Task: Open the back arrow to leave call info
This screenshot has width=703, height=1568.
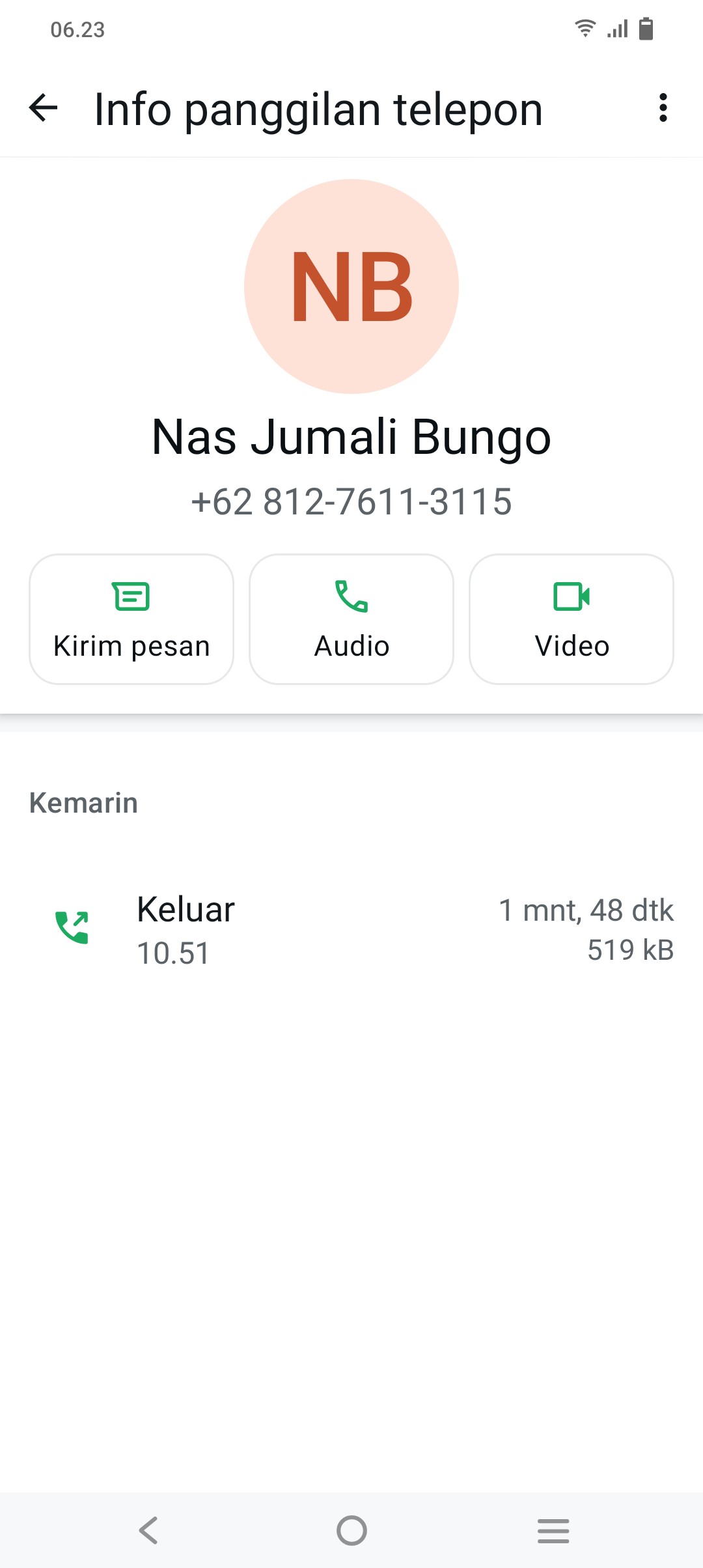Action: pos(43,108)
